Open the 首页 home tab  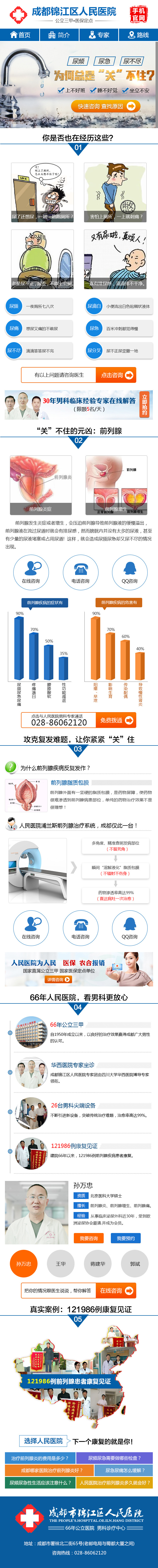pyautogui.click(x=20, y=35)
